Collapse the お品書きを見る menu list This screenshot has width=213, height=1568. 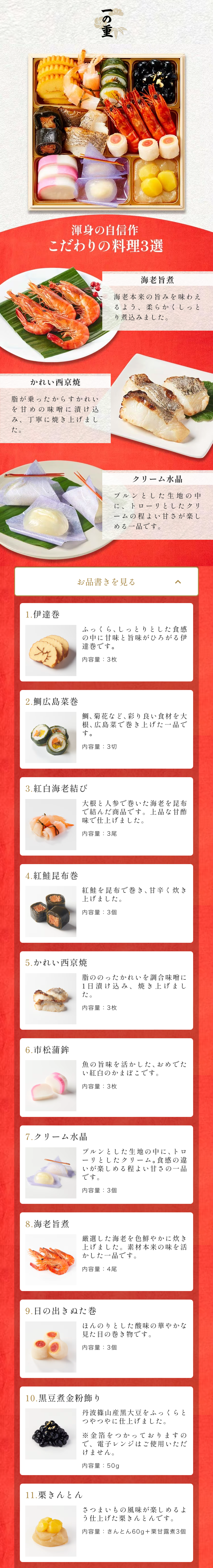pos(106,581)
